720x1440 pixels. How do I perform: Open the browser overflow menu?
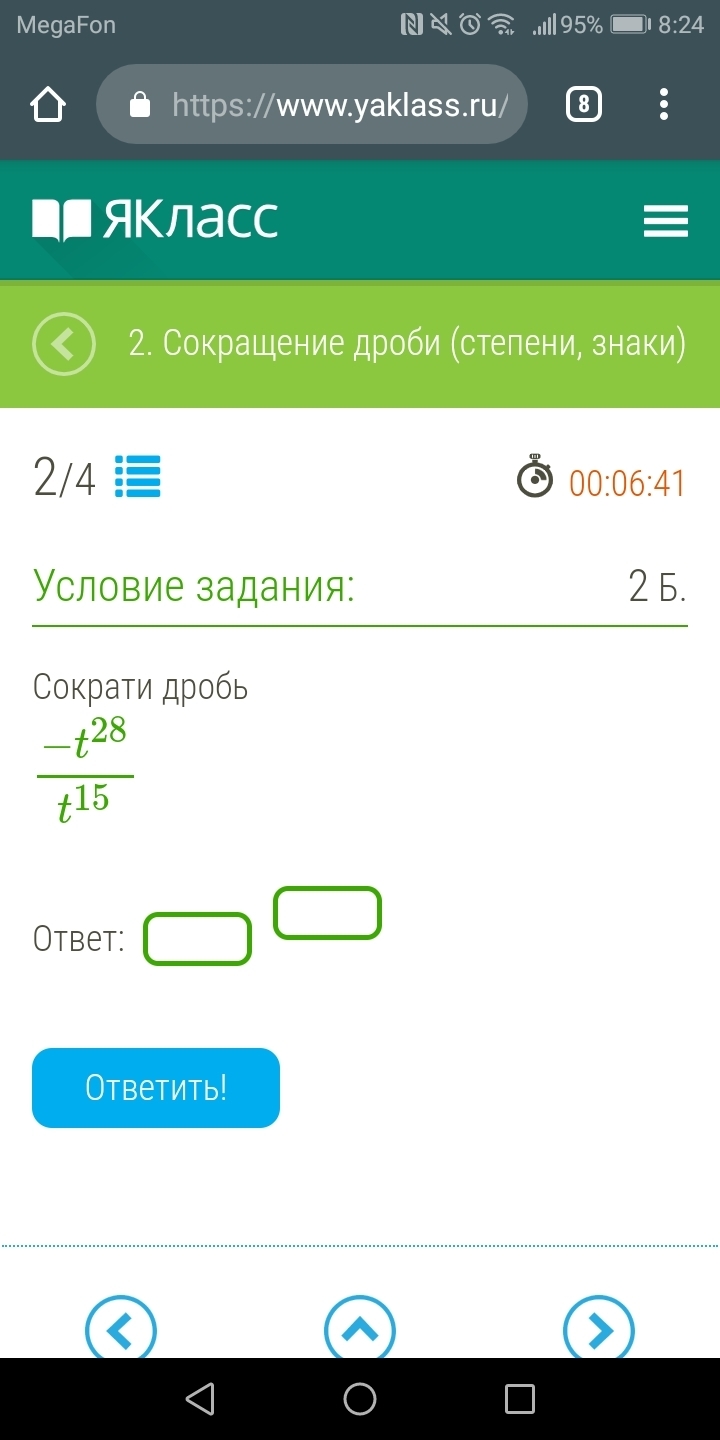[x=665, y=104]
